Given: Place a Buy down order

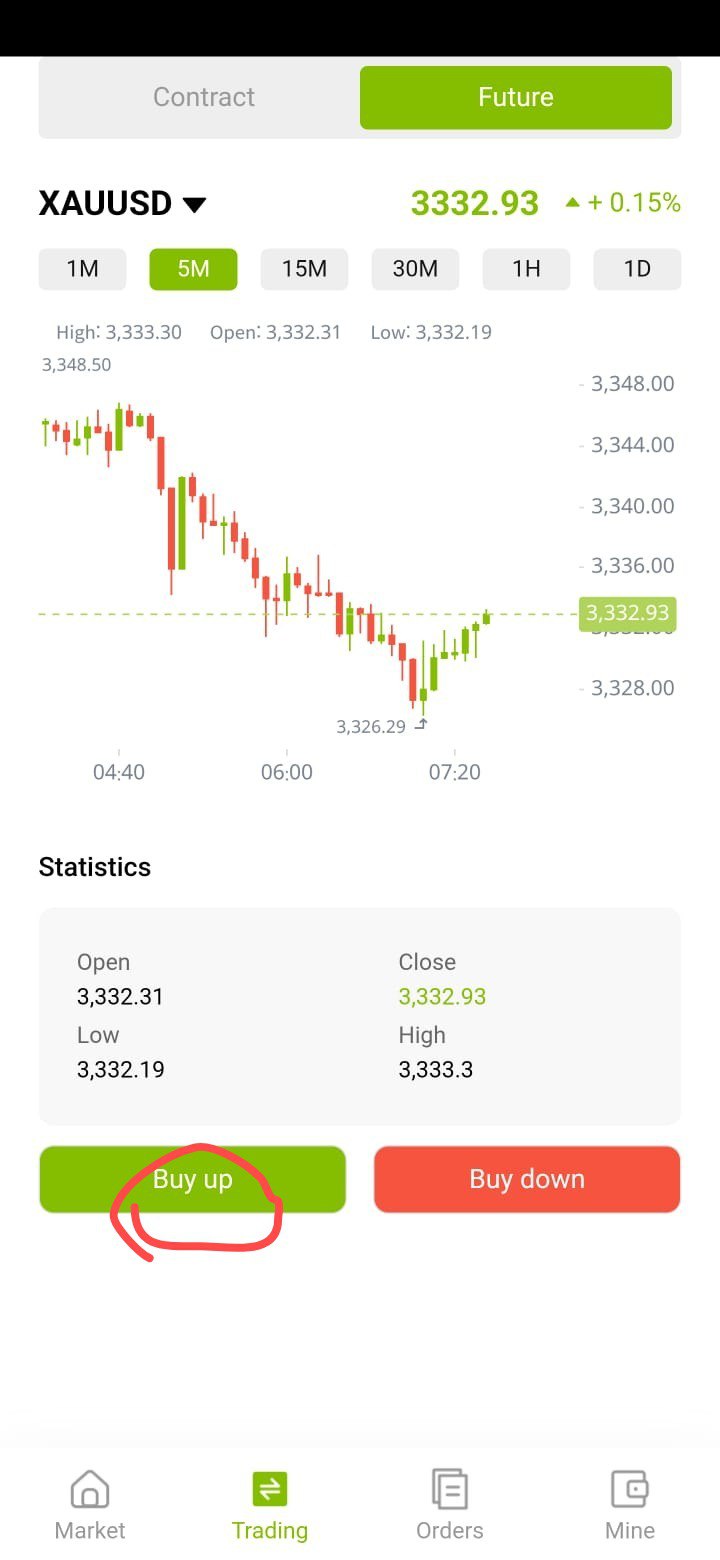Looking at the screenshot, I should pos(527,1179).
